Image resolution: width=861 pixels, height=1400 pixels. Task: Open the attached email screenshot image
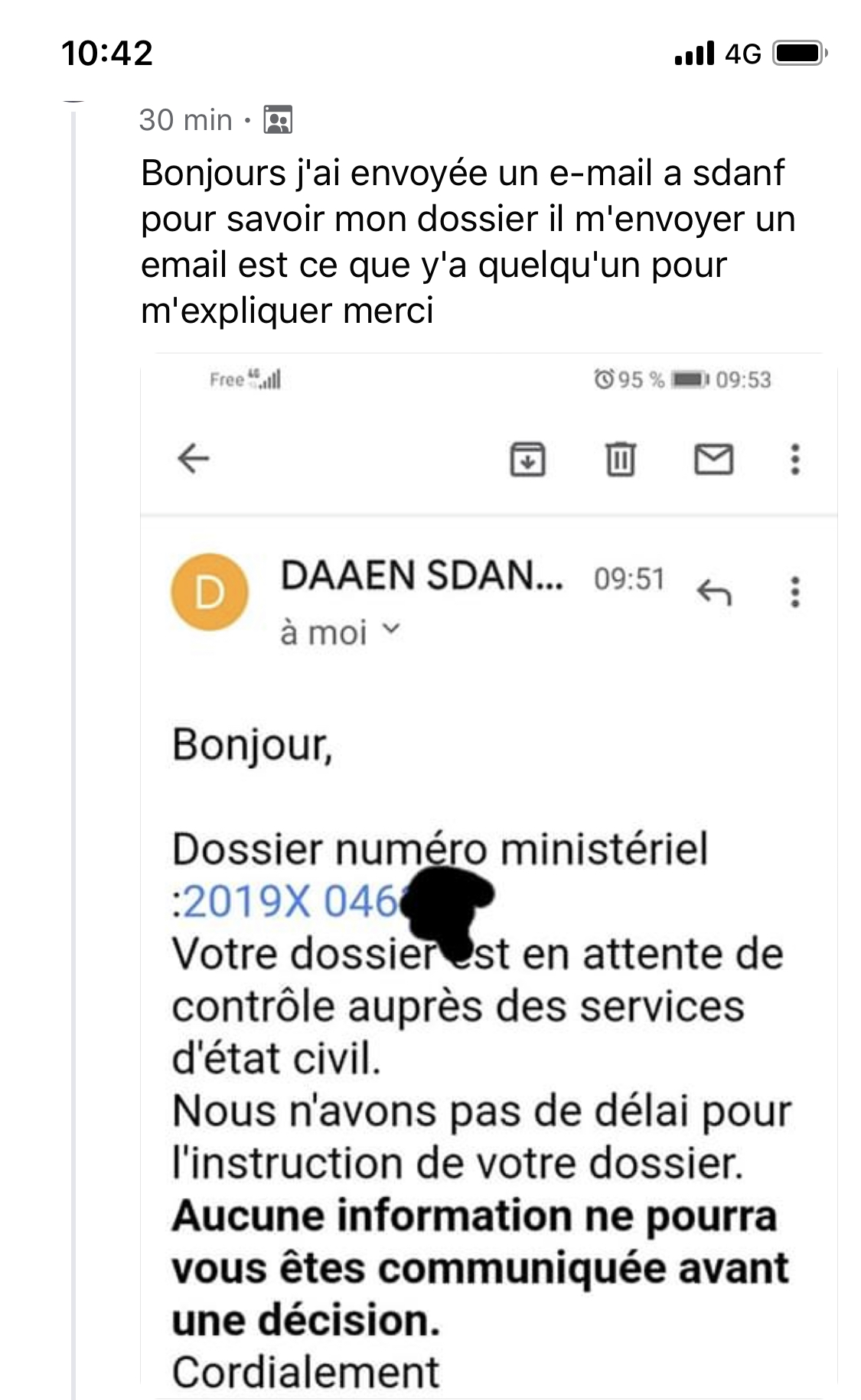coord(489,876)
